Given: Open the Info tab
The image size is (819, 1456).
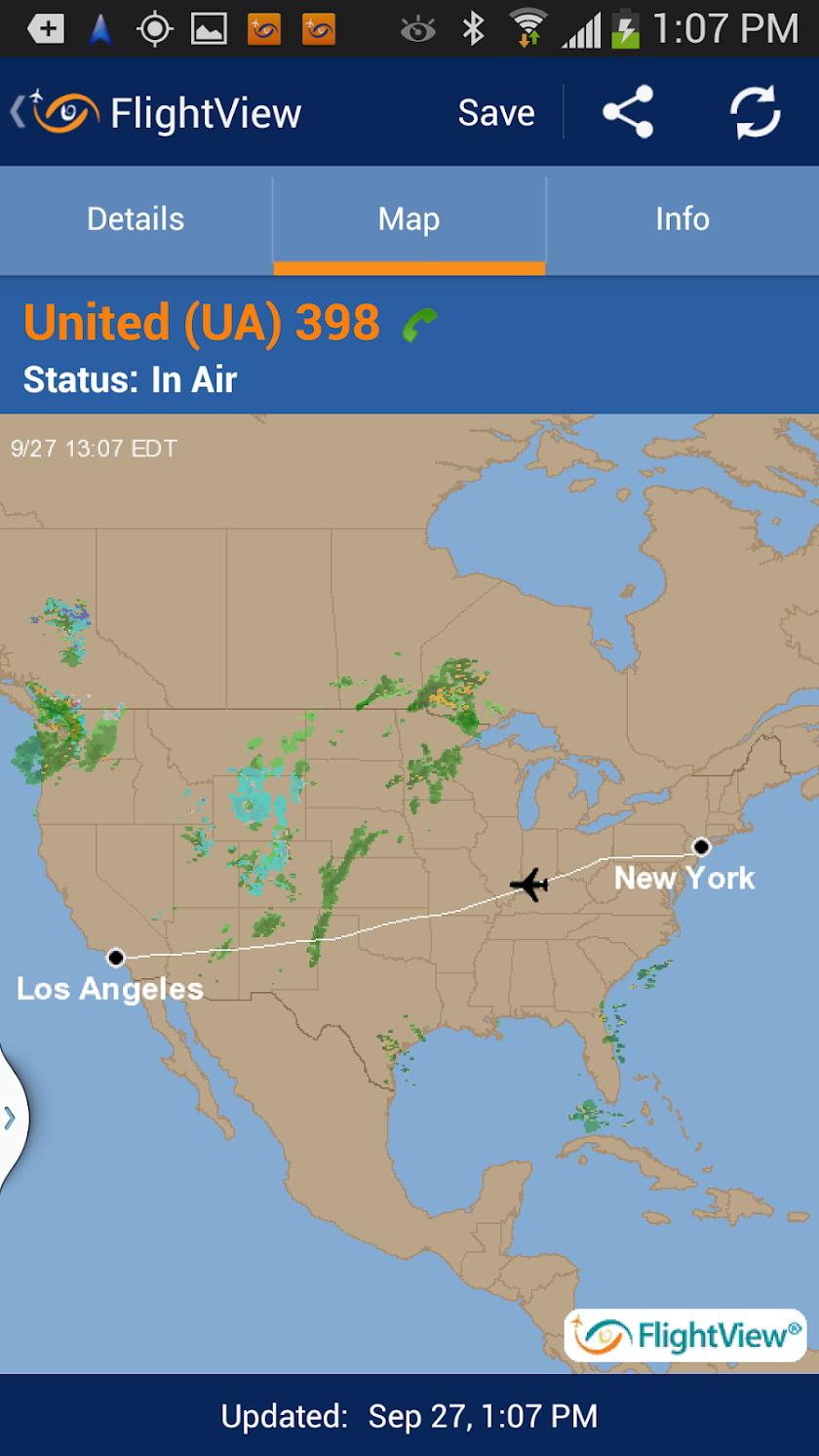Looking at the screenshot, I should click(x=682, y=219).
